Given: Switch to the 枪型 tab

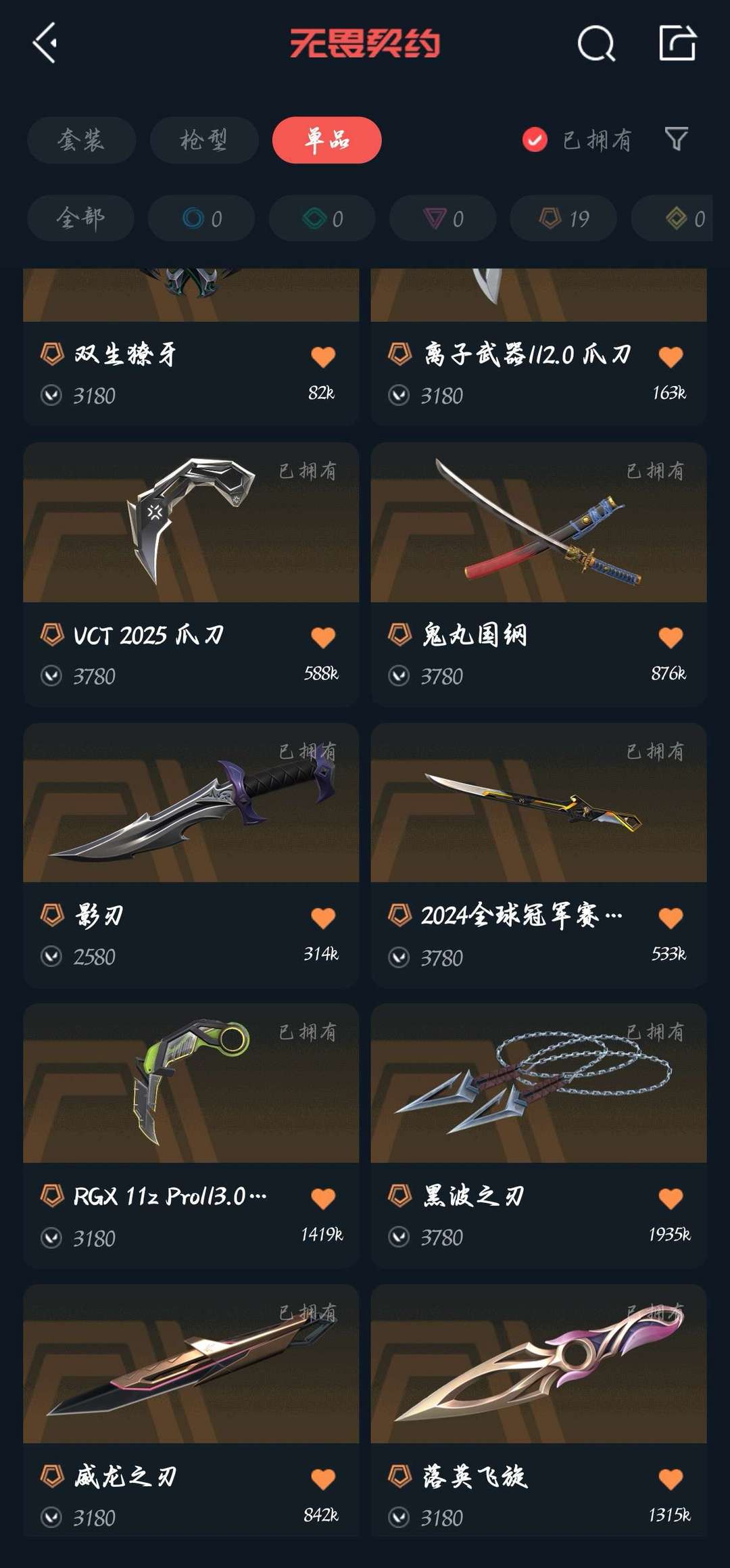Looking at the screenshot, I should click(x=203, y=140).
